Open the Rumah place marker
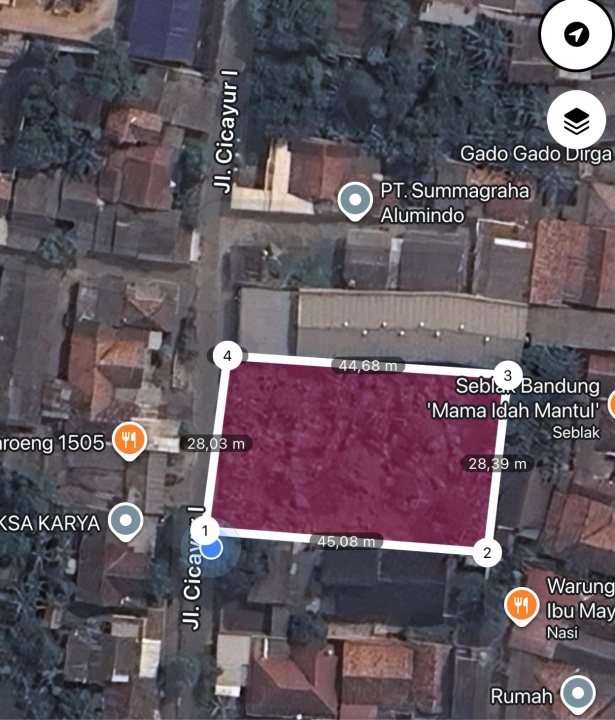615x720 pixels. 578,692
